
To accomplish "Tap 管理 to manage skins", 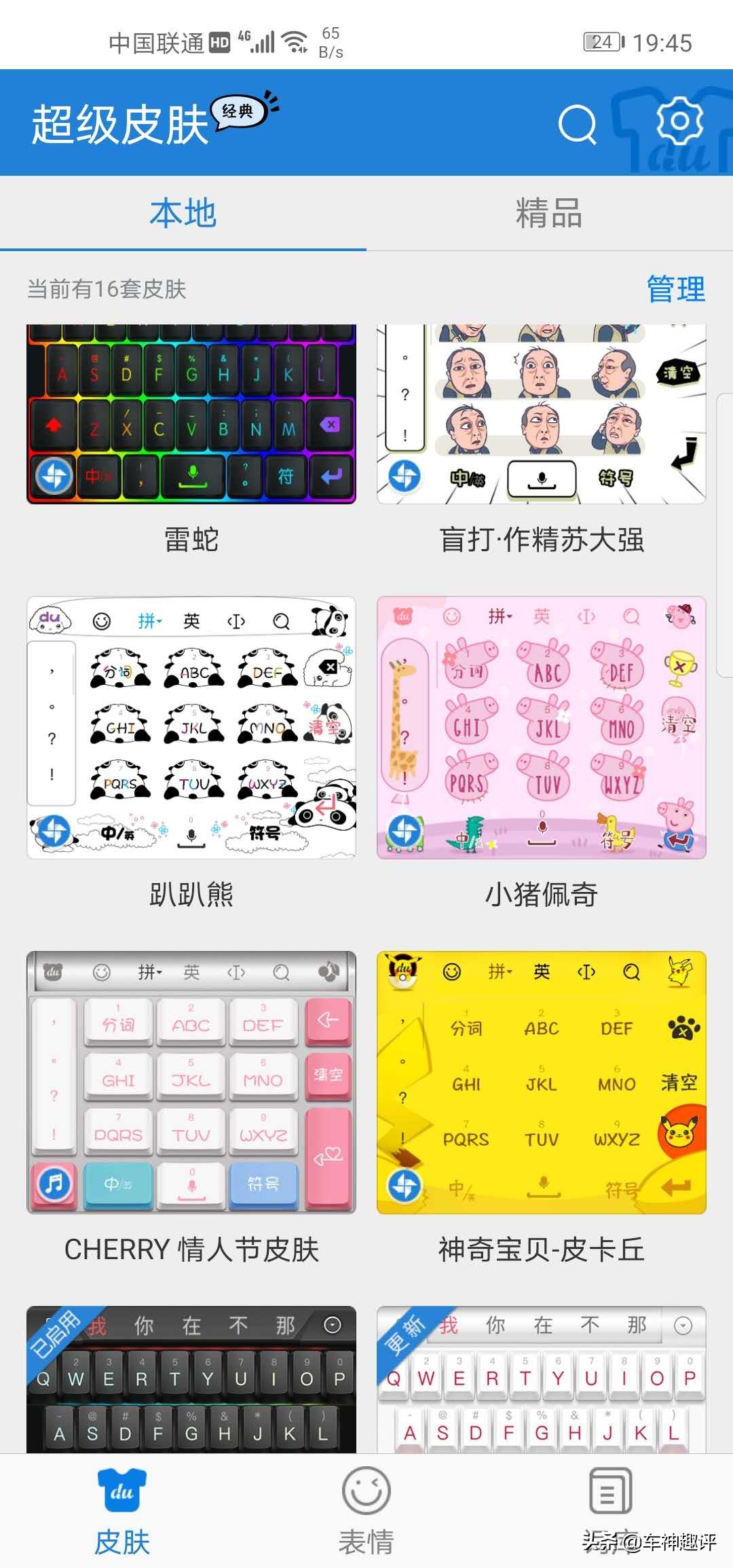I will coord(676,289).
